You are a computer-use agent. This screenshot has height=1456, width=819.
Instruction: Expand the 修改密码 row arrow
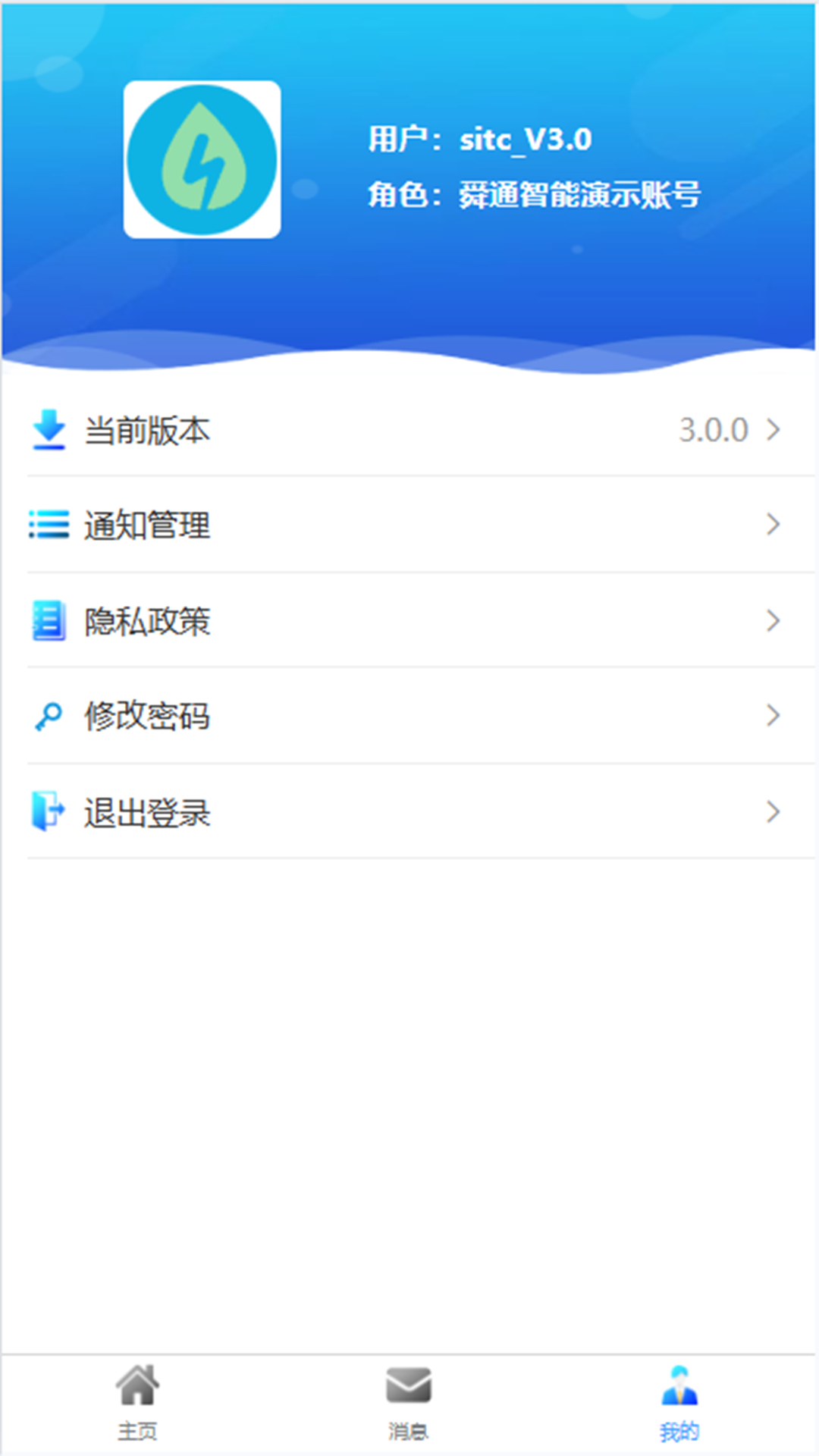tap(773, 715)
